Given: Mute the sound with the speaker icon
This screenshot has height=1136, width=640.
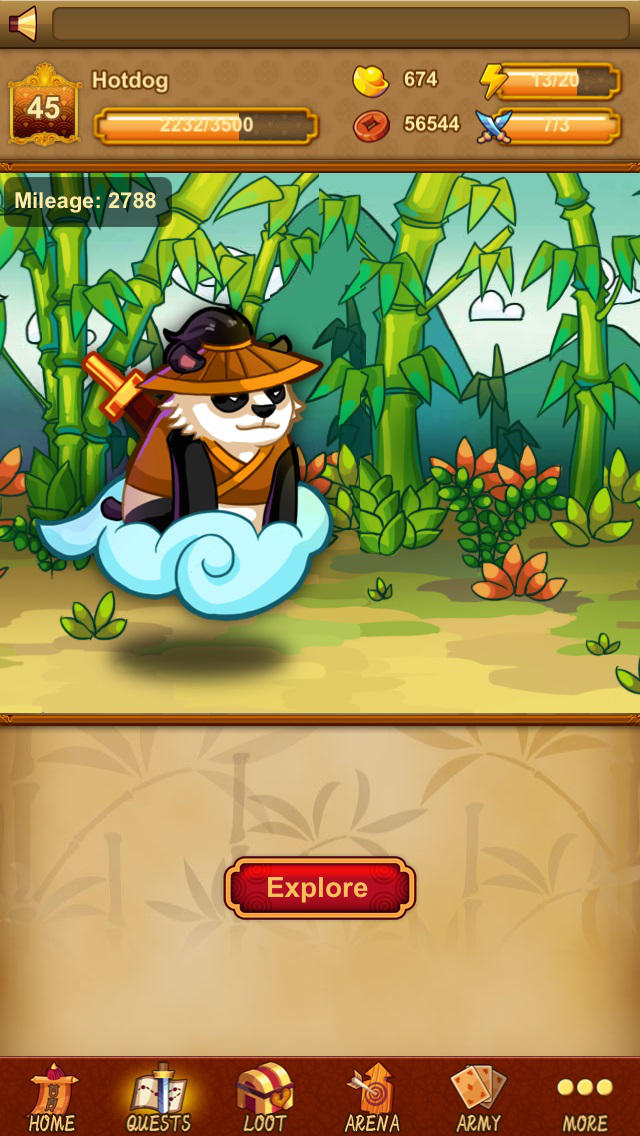Looking at the screenshot, I should (22, 23).
